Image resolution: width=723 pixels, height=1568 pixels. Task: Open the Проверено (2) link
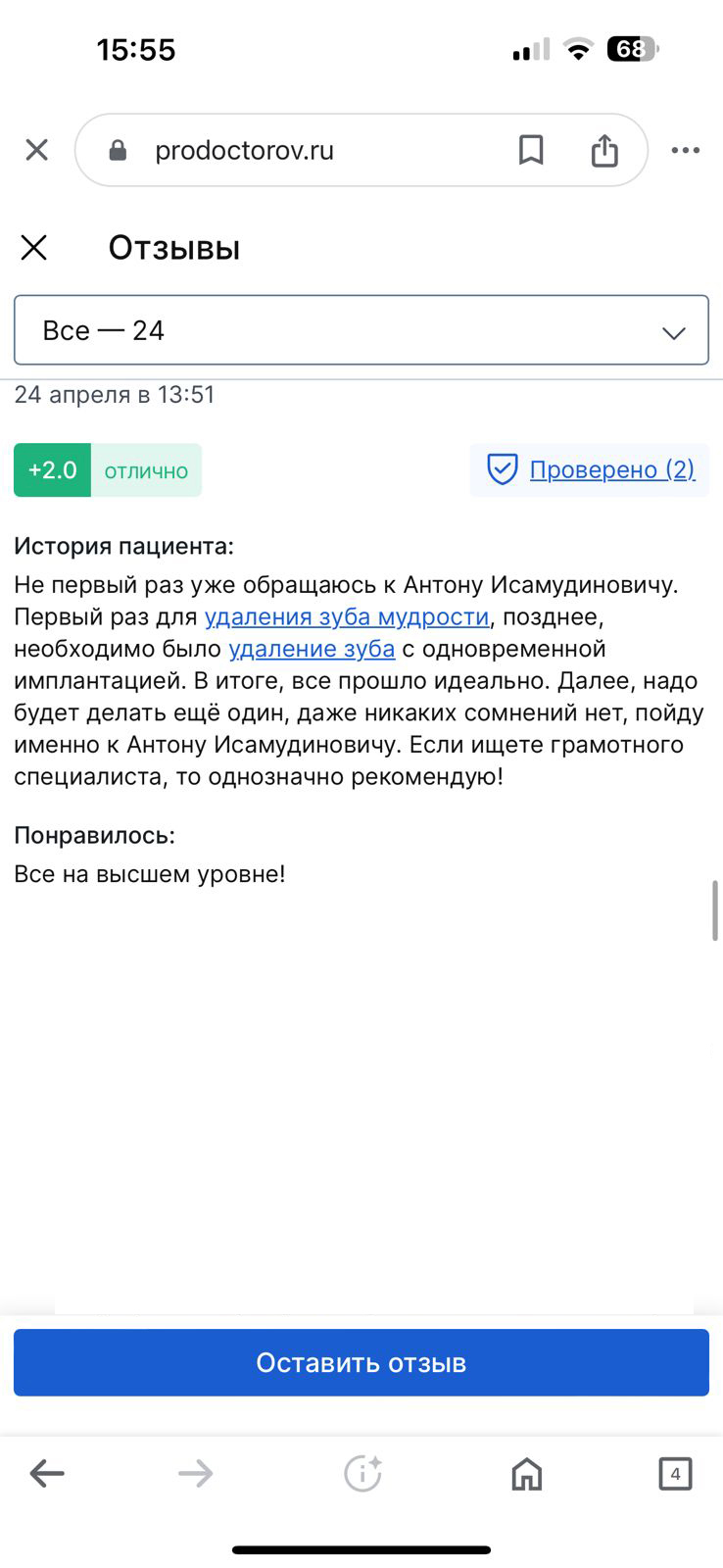tap(611, 470)
